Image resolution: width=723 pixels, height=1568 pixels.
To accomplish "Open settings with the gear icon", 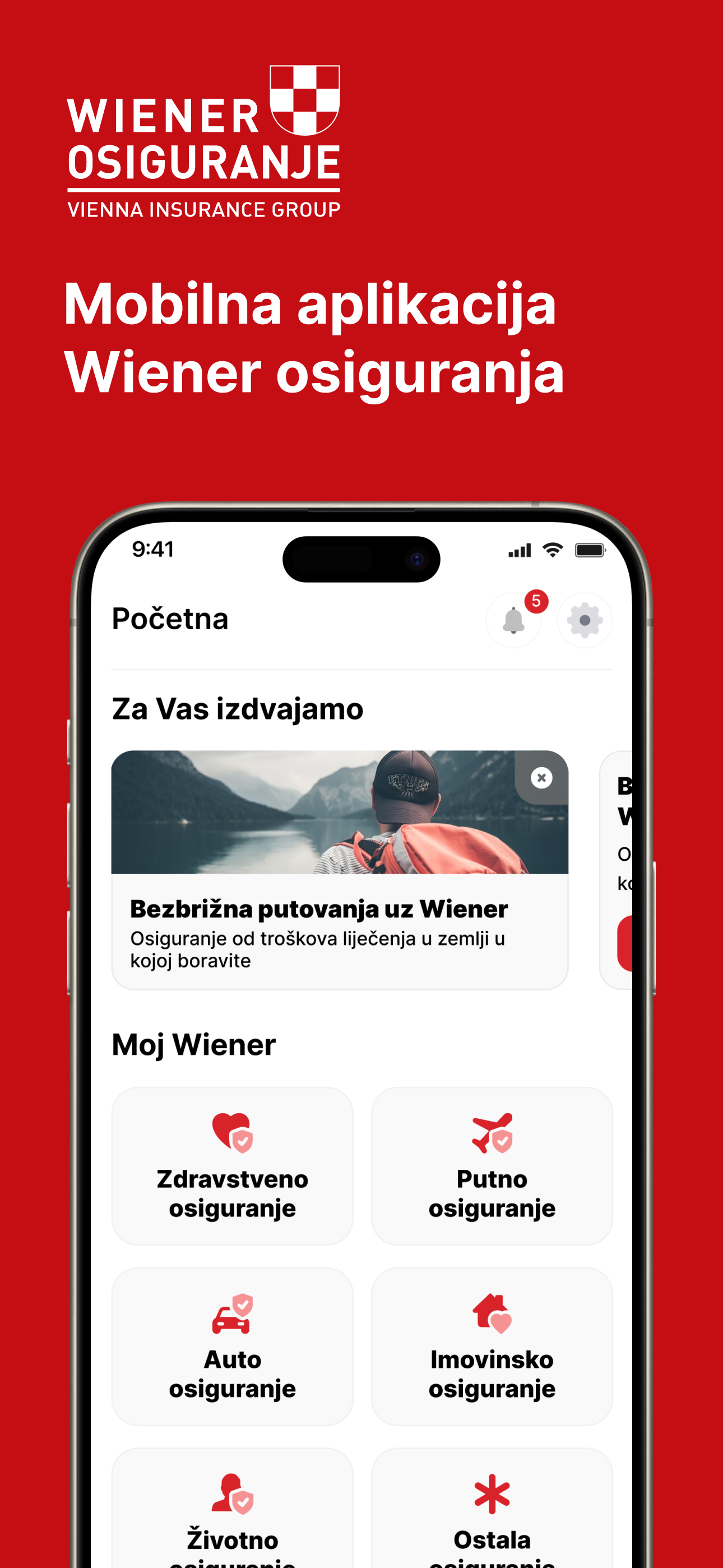I will 583,620.
